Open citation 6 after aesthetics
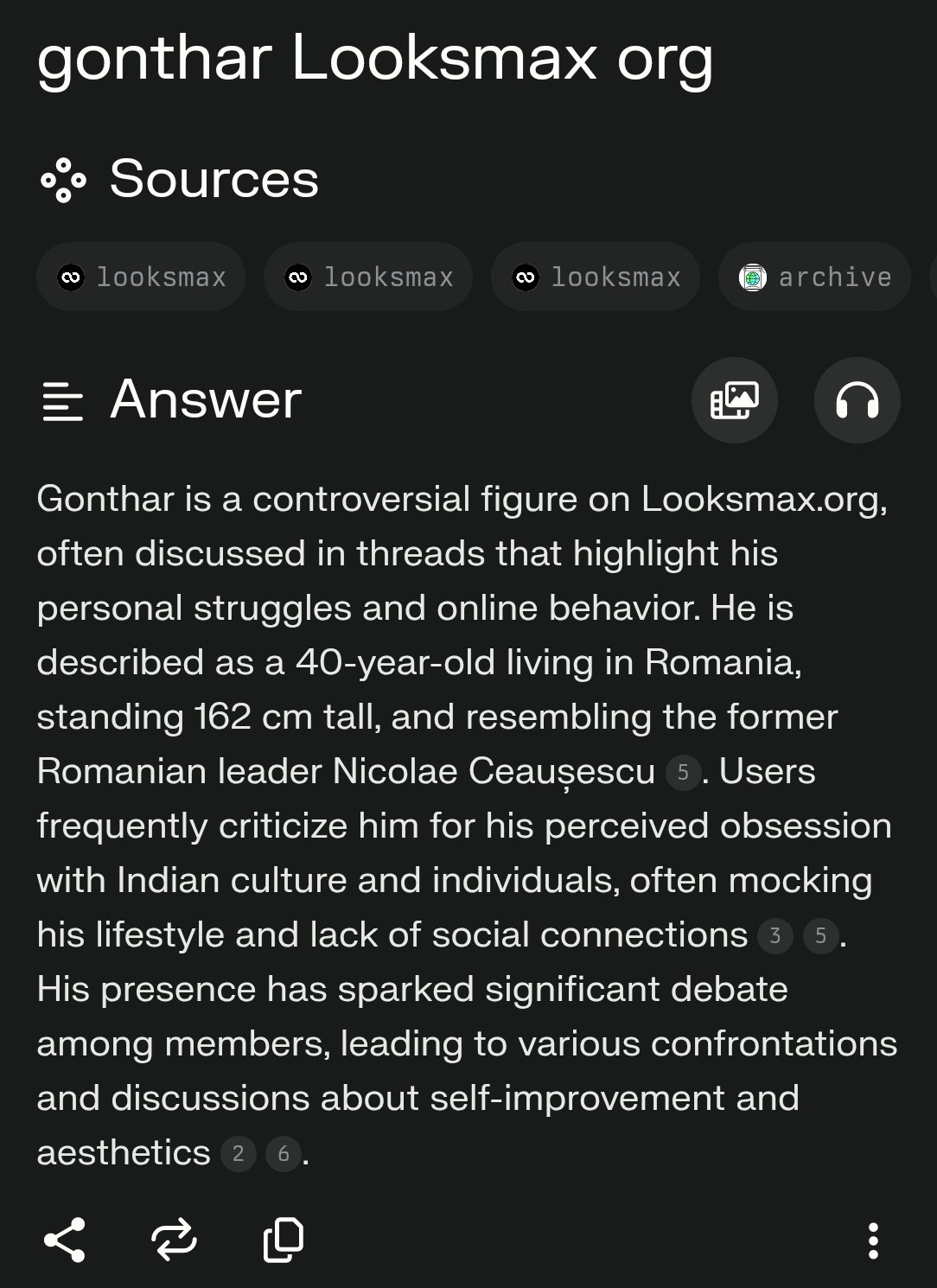 coord(283,1153)
